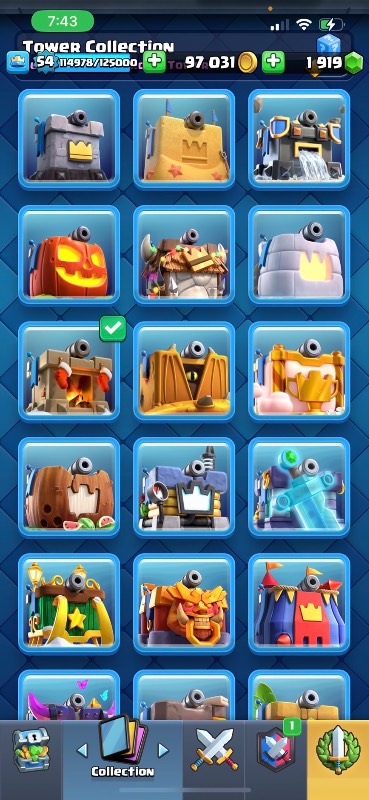The height and width of the screenshot is (800, 369).
Task: Pick the ice sword tower skin
Action: tap(299, 487)
